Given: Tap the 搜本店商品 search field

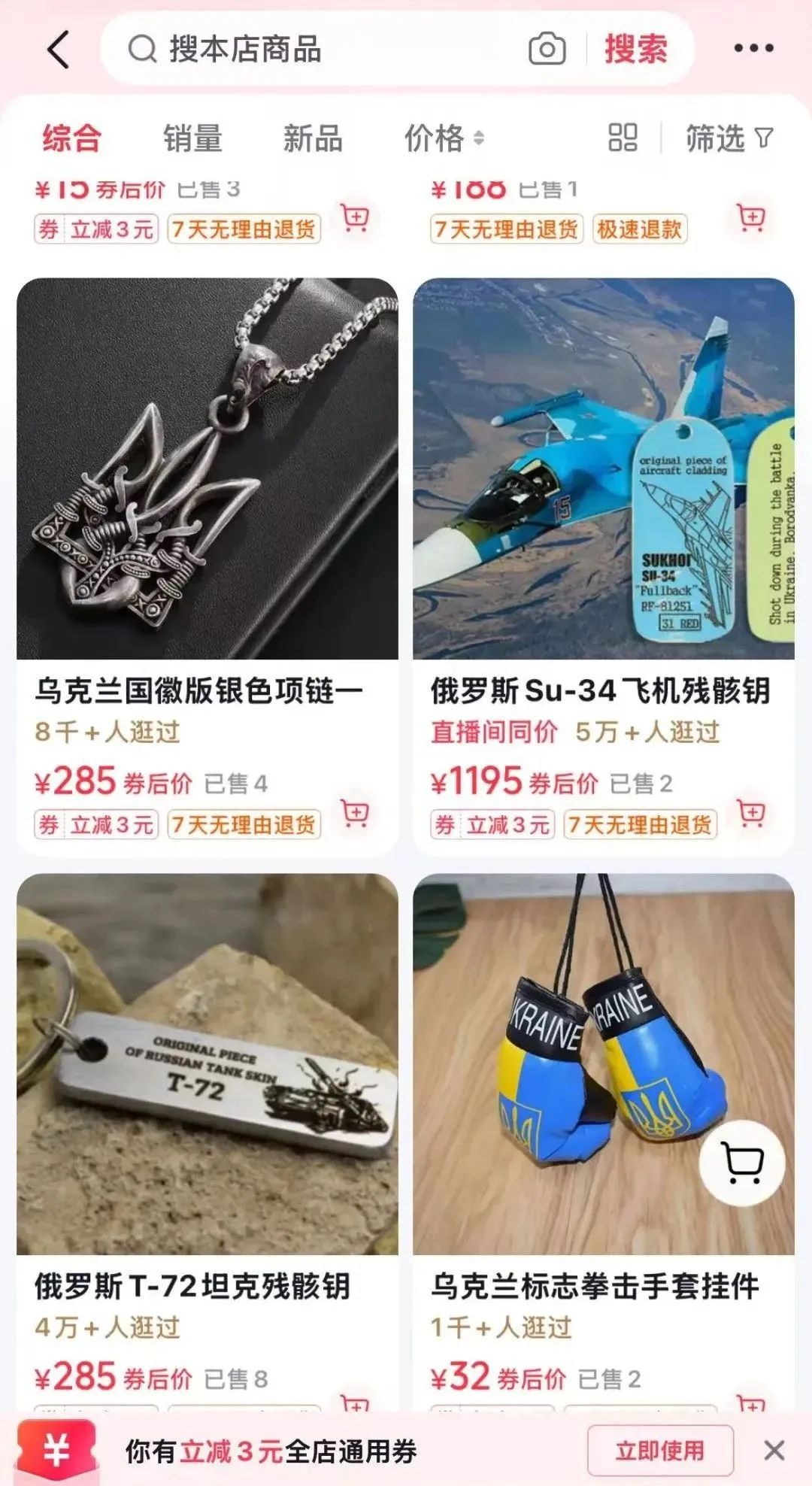Looking at the screenshot, I should click(x=316, y=50).
